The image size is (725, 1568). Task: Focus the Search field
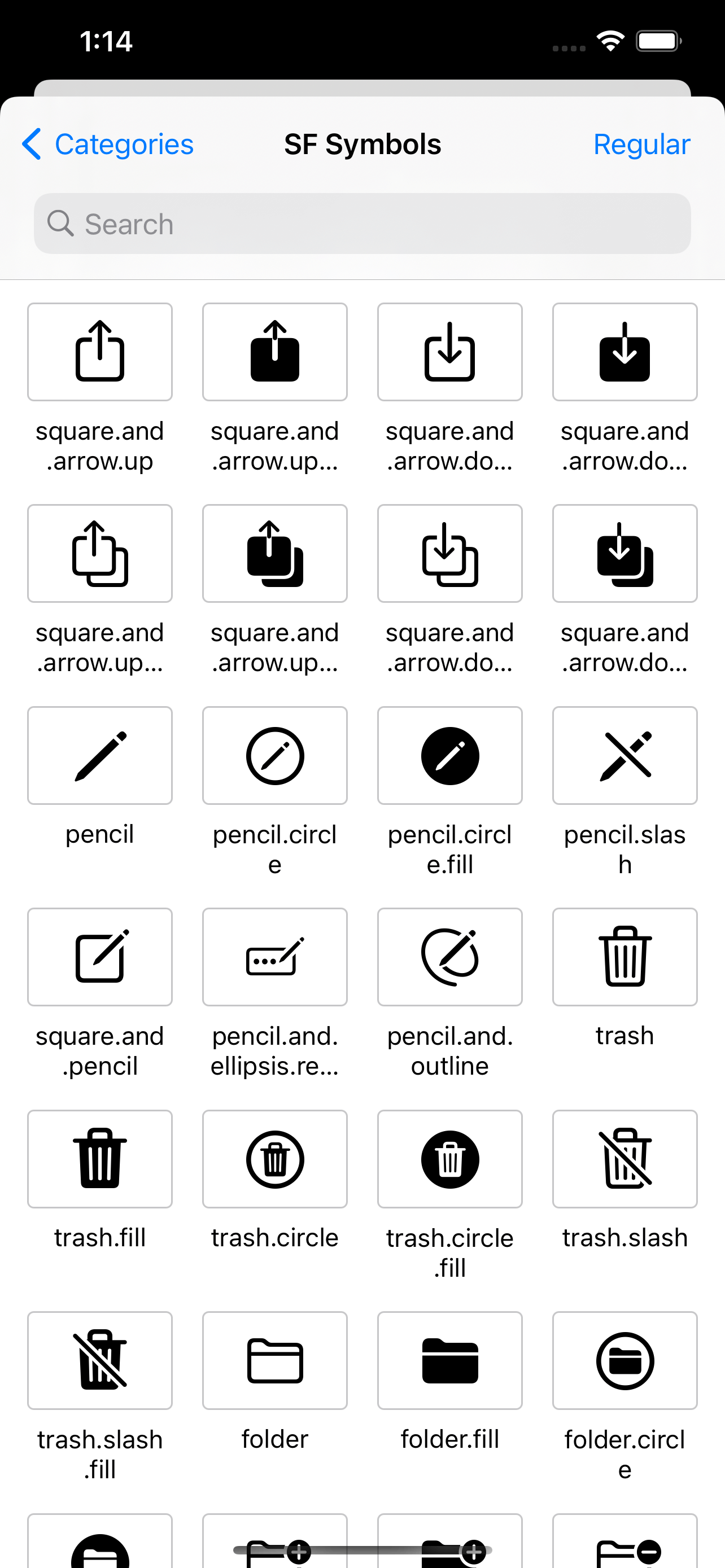click(362, 224)
